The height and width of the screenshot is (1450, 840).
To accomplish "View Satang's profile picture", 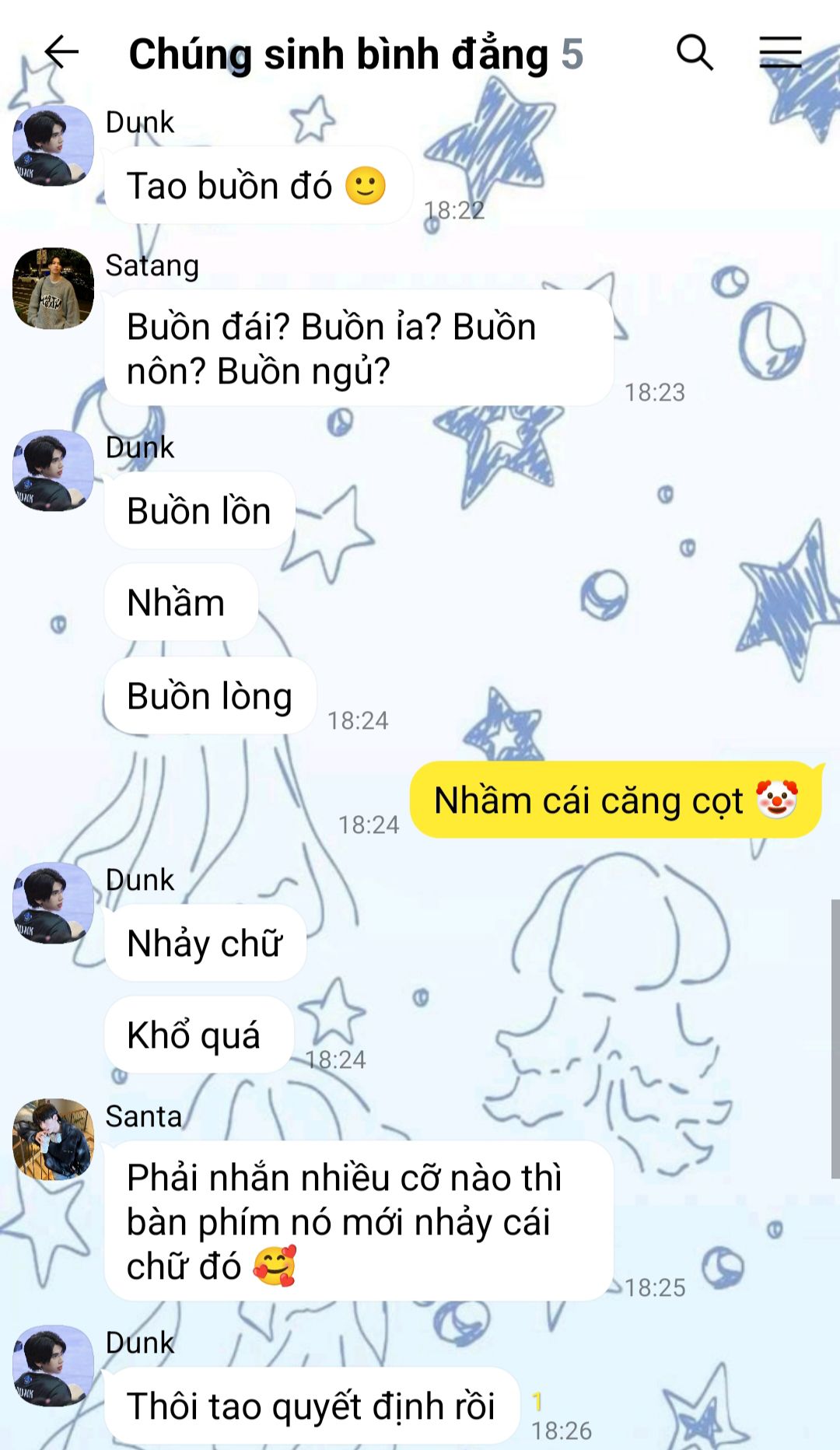I will [x=53, y=289].
